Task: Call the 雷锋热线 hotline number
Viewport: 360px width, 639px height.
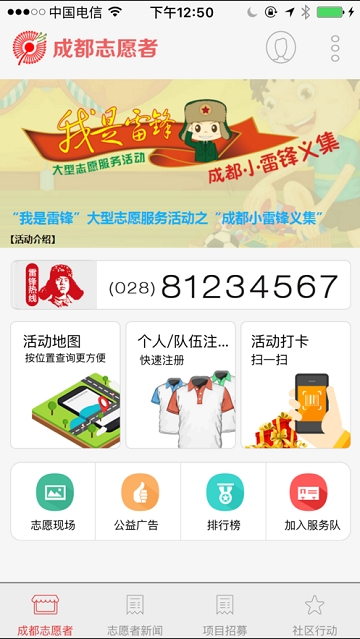Action: click(180, 285)
